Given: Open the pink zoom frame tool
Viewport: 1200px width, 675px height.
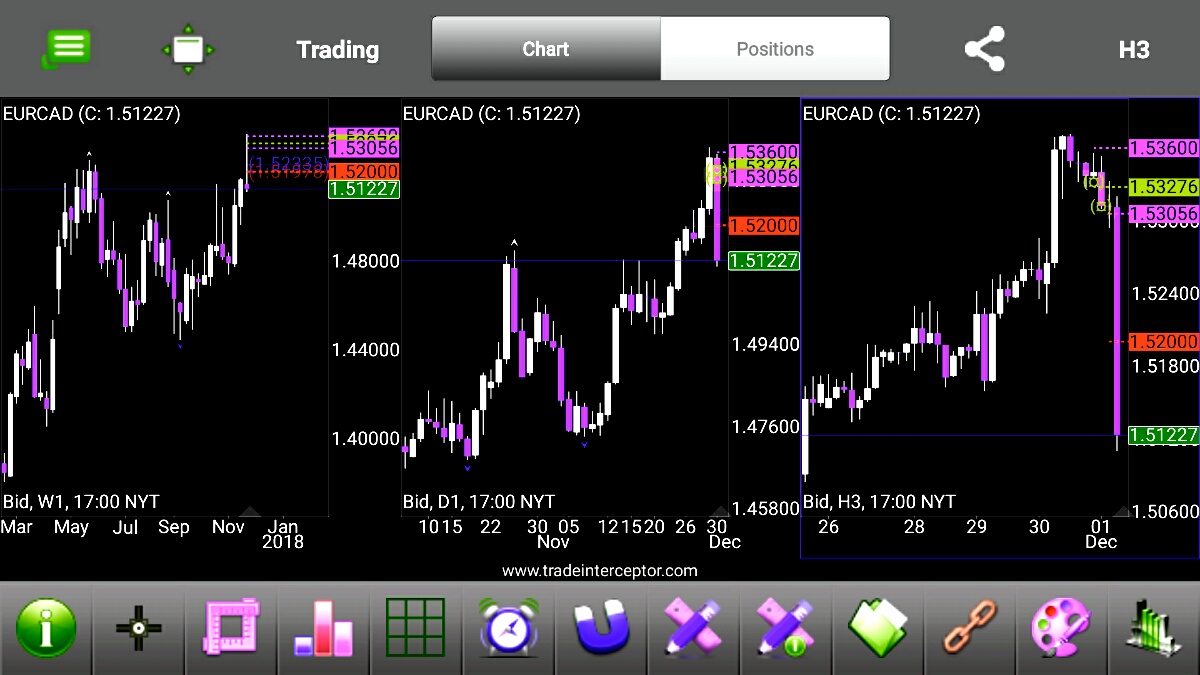Looking at the screenshot, I should [x=232, y=629].
